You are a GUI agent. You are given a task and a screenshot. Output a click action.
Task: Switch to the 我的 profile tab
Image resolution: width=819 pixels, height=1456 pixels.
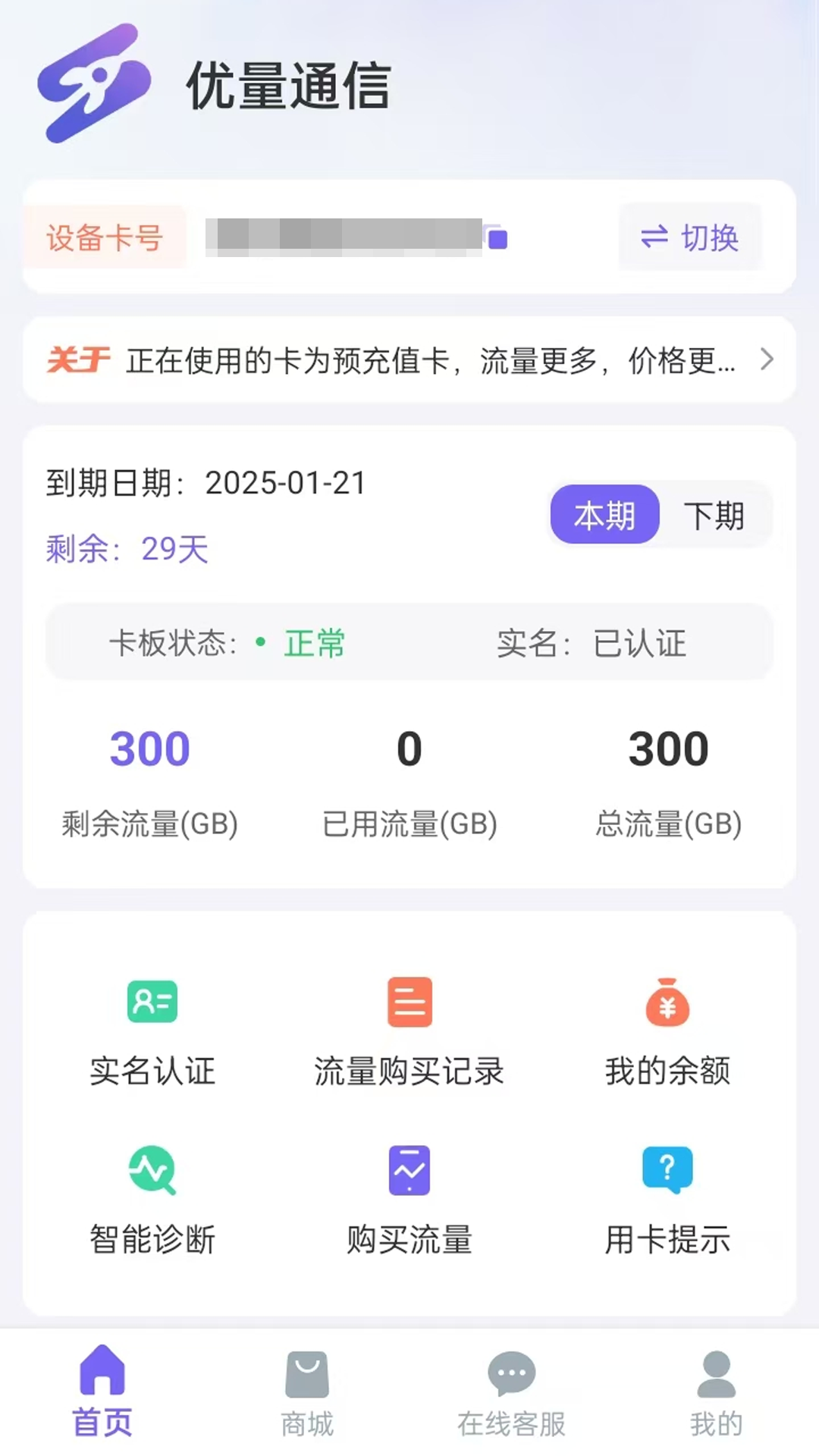[716, 1392]
